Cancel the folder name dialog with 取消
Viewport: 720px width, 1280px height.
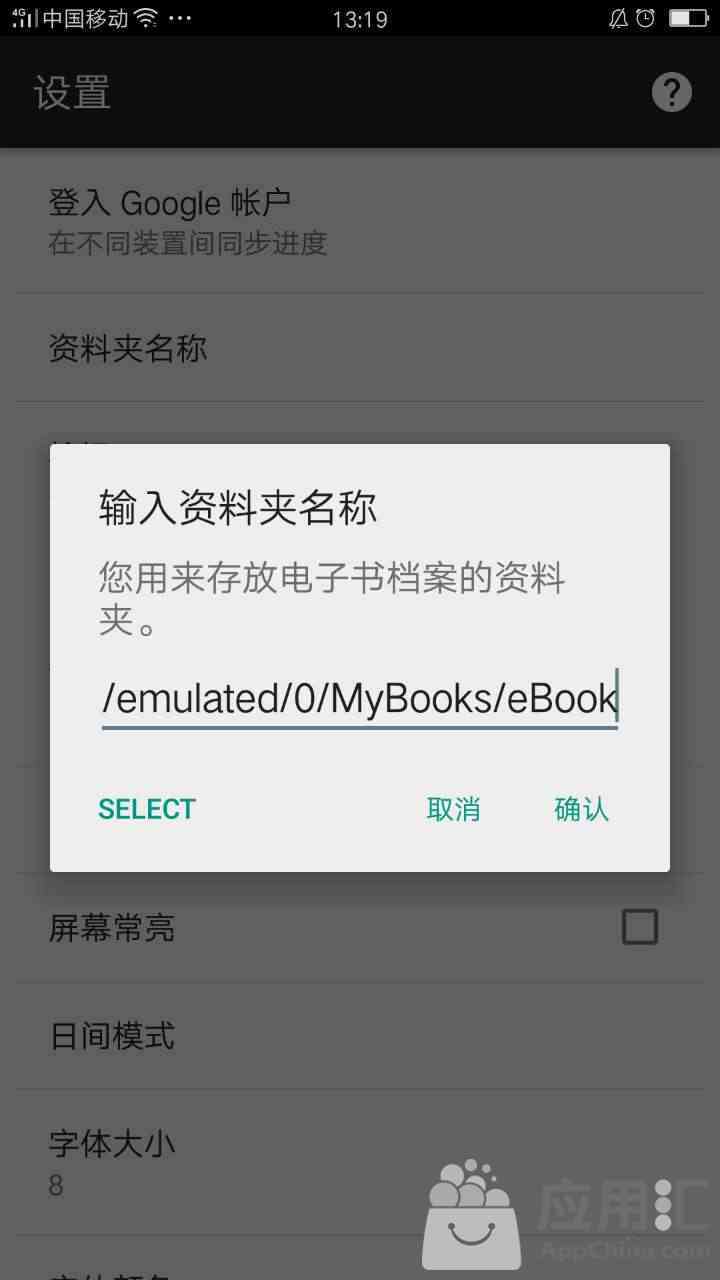pyautogui.click(x=453, y=809)
